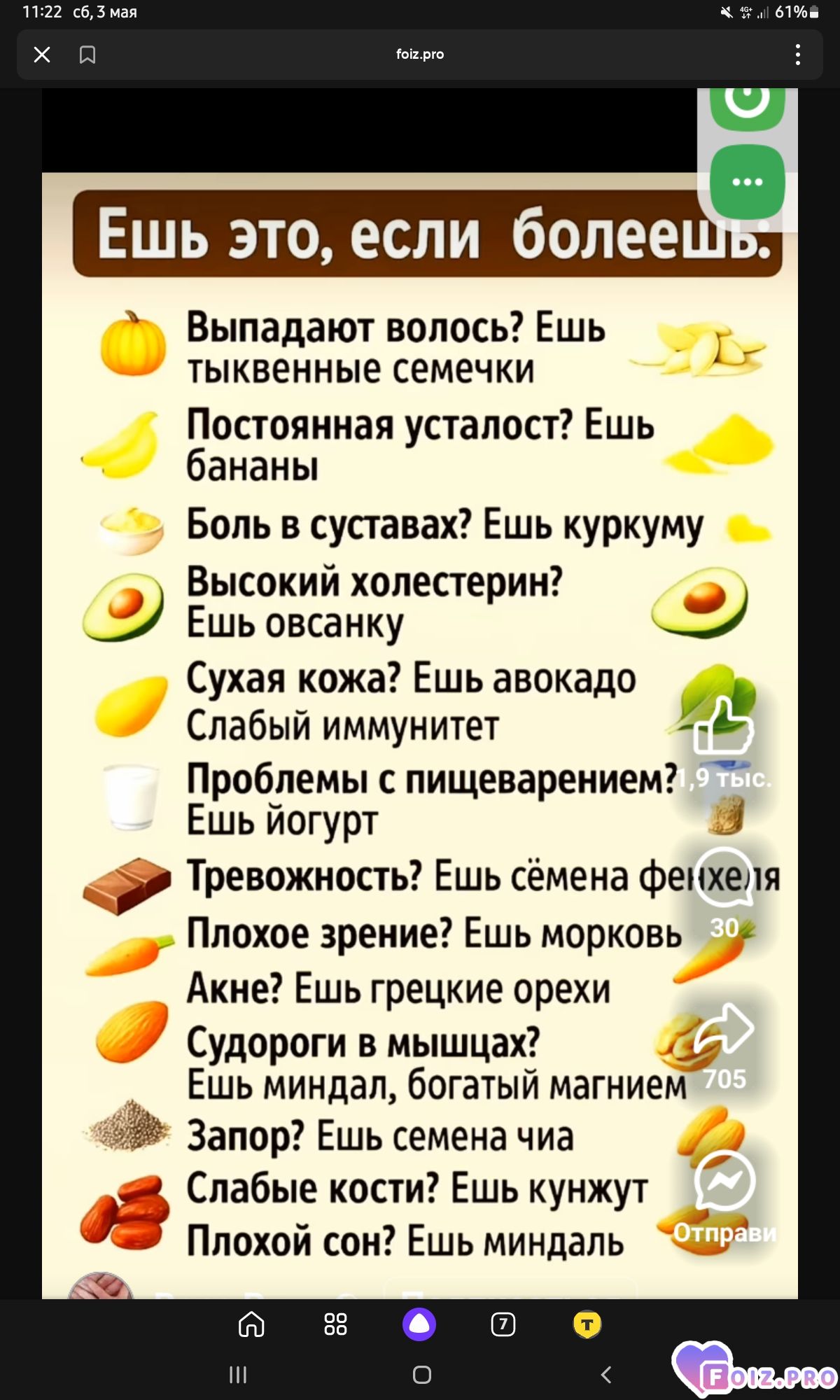
Task: Show the 7 open tabs
Action: point(503,1324)
